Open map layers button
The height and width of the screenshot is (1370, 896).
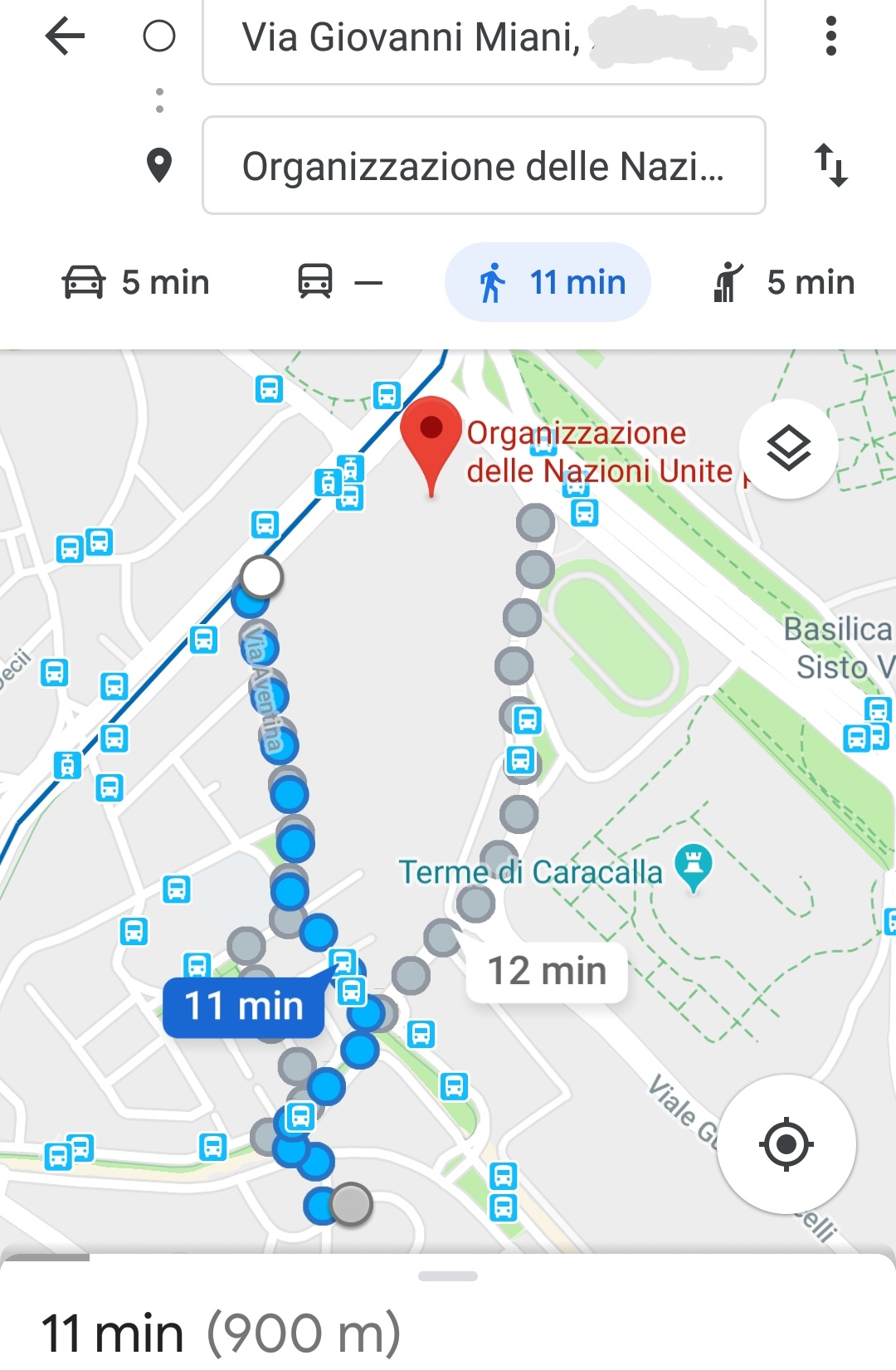(788, 448)
